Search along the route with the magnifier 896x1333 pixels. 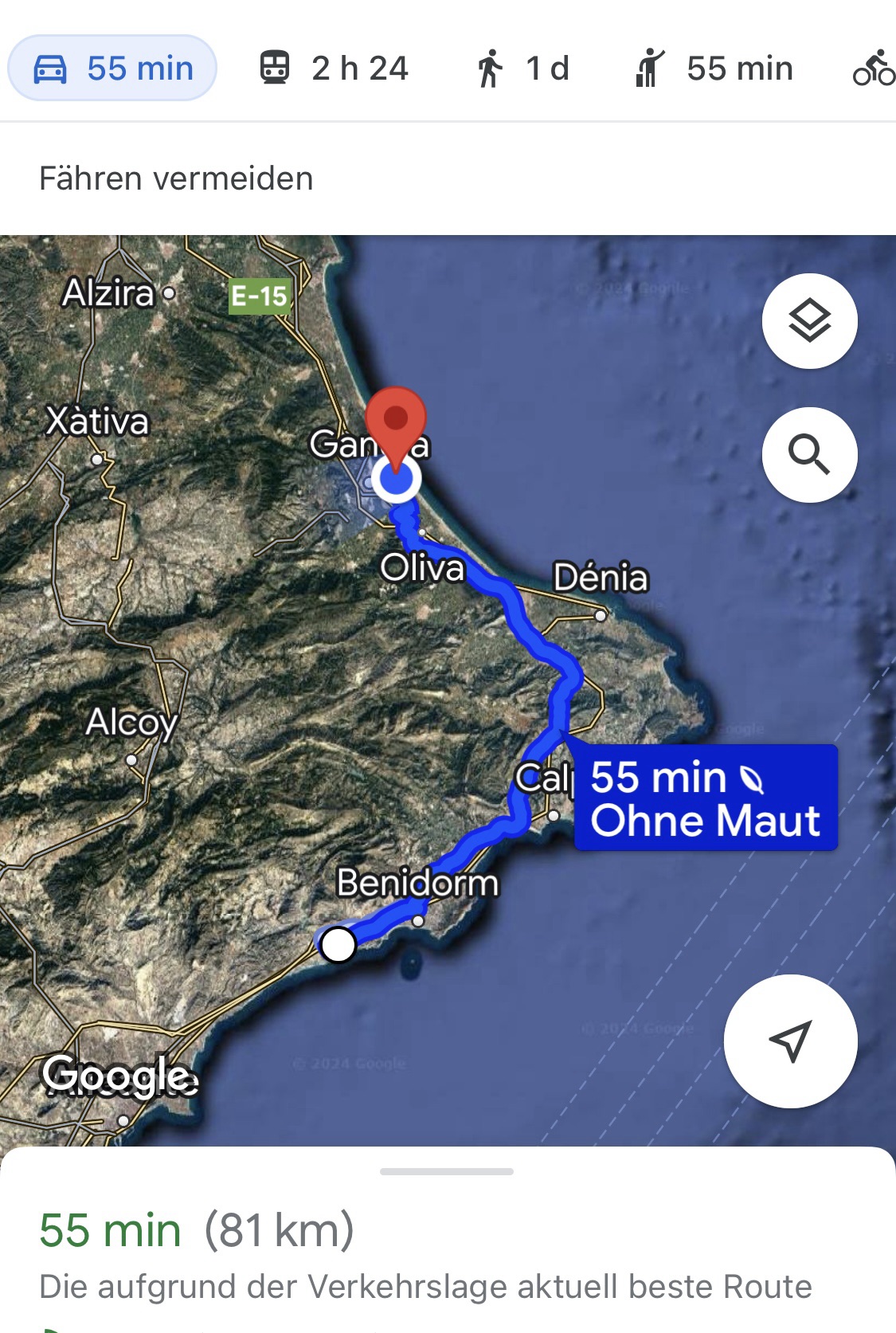click(809, 455)
